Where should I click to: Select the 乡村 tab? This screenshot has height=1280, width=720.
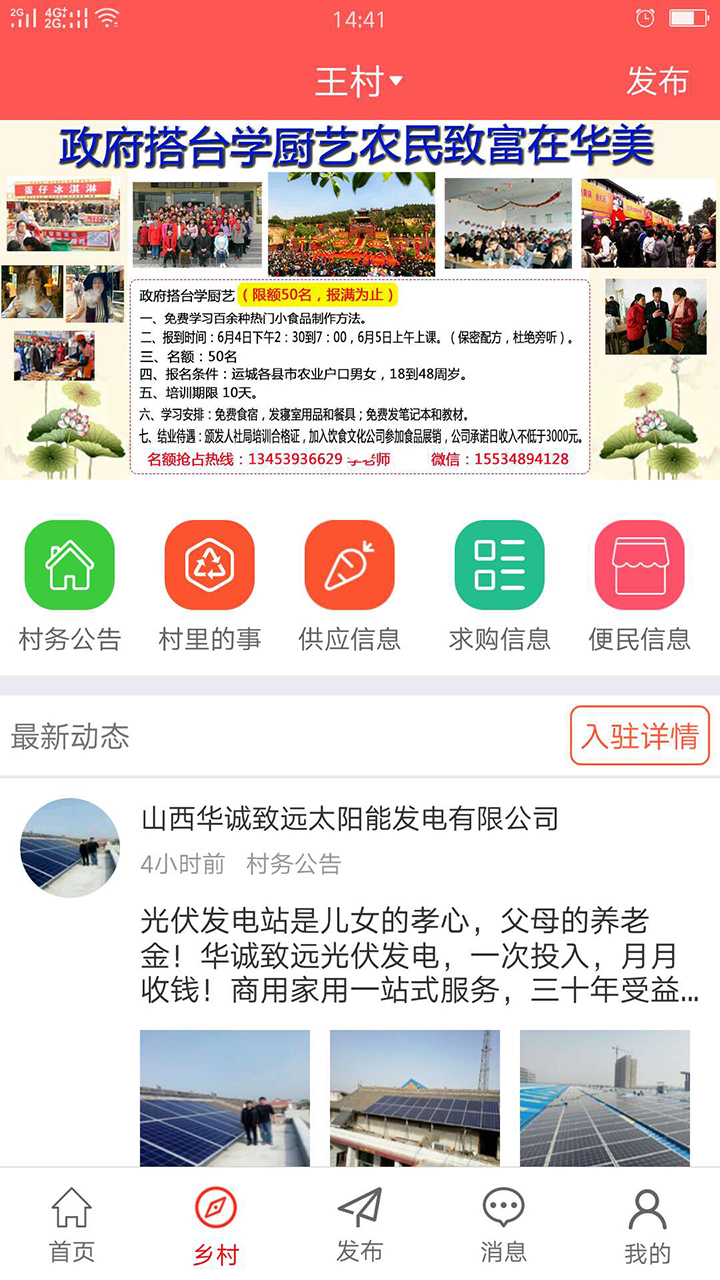[216, 1225]
